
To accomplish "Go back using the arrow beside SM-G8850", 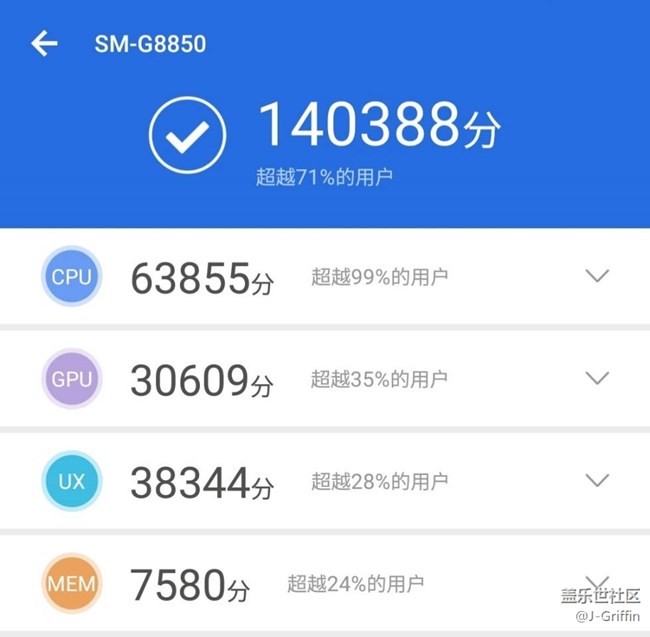I will pyautogui.click(x=44, y=43).
